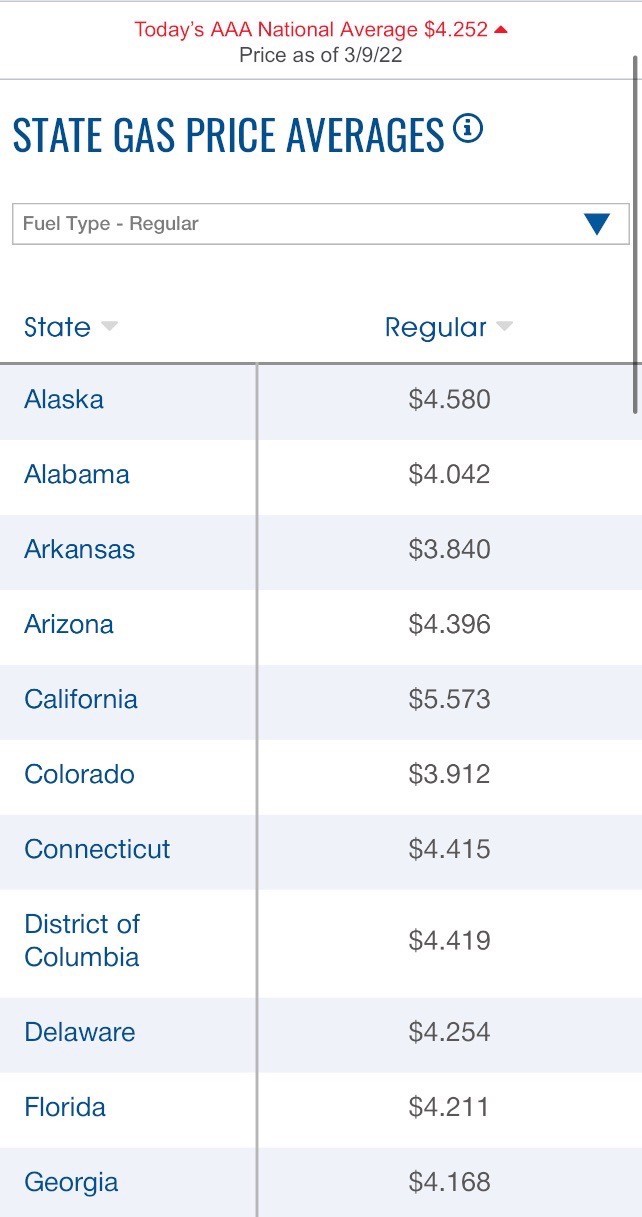Viewport: 642px width, 1217px height.
Task: Open the Alabama state link
Action: pos(77,474)
